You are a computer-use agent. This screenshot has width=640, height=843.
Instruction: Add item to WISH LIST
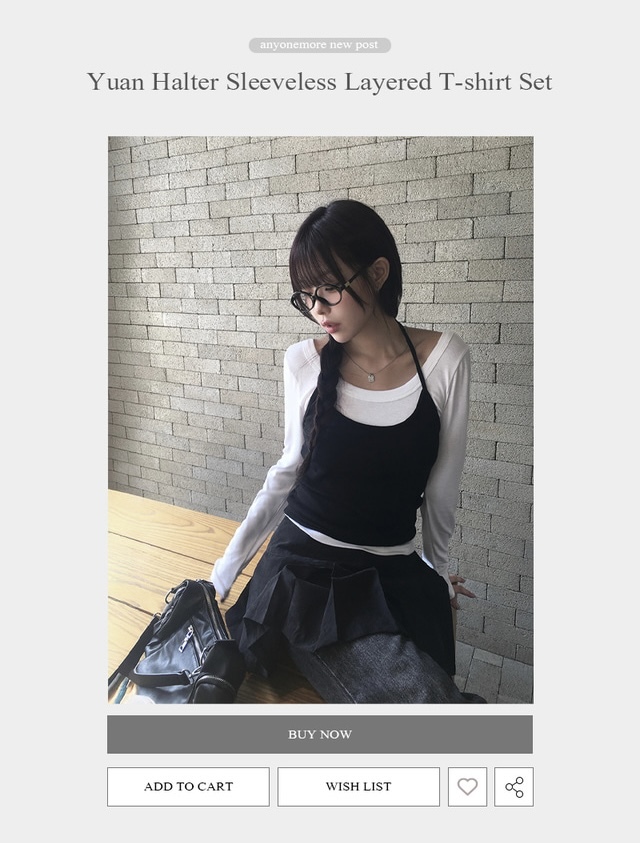358,786
